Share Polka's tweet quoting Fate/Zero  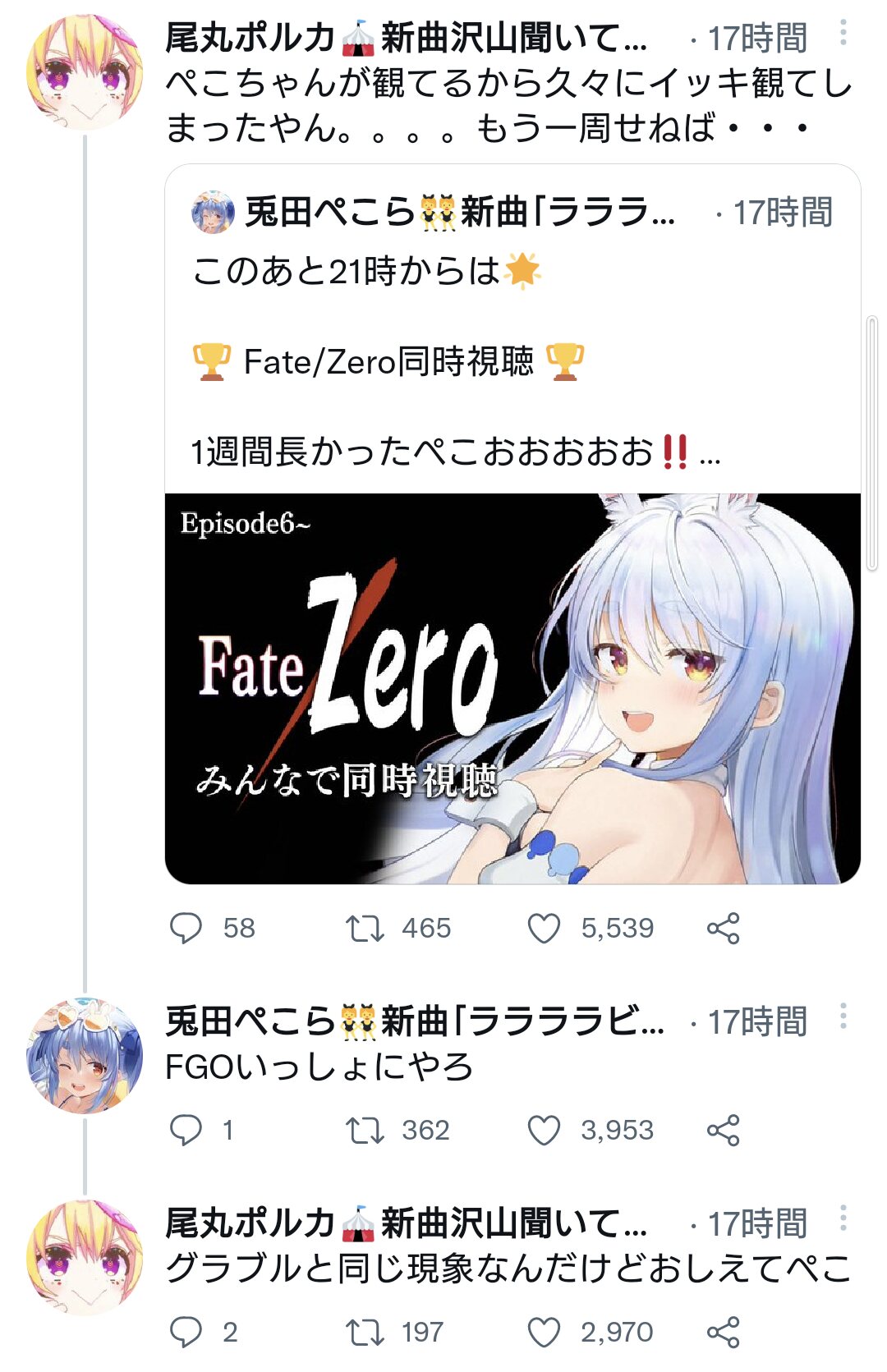click(x=724, y=929)
